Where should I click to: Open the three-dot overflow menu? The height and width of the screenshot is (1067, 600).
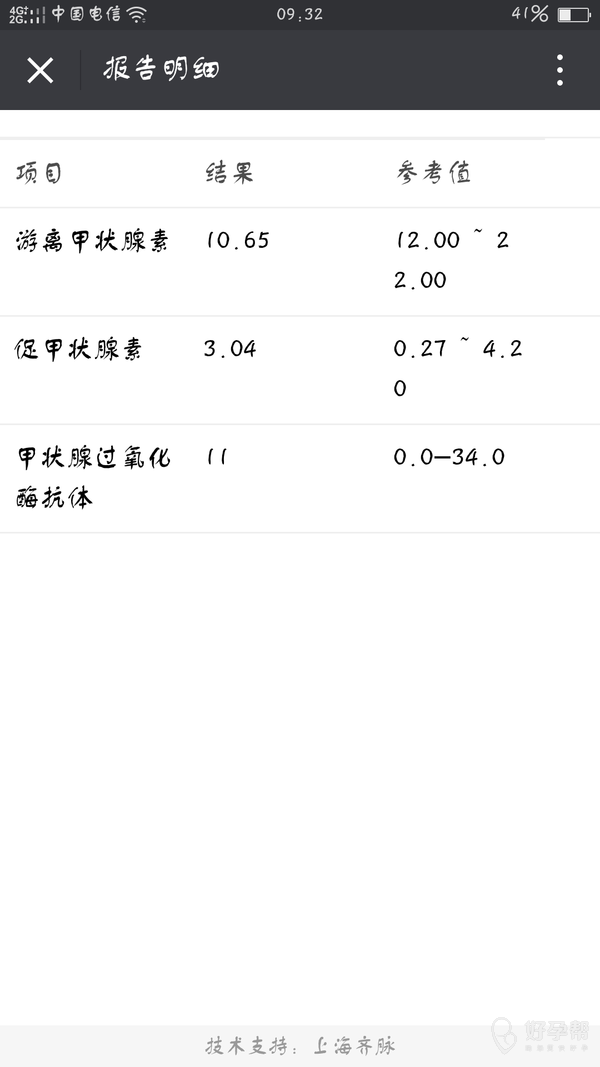click(560, 70)
